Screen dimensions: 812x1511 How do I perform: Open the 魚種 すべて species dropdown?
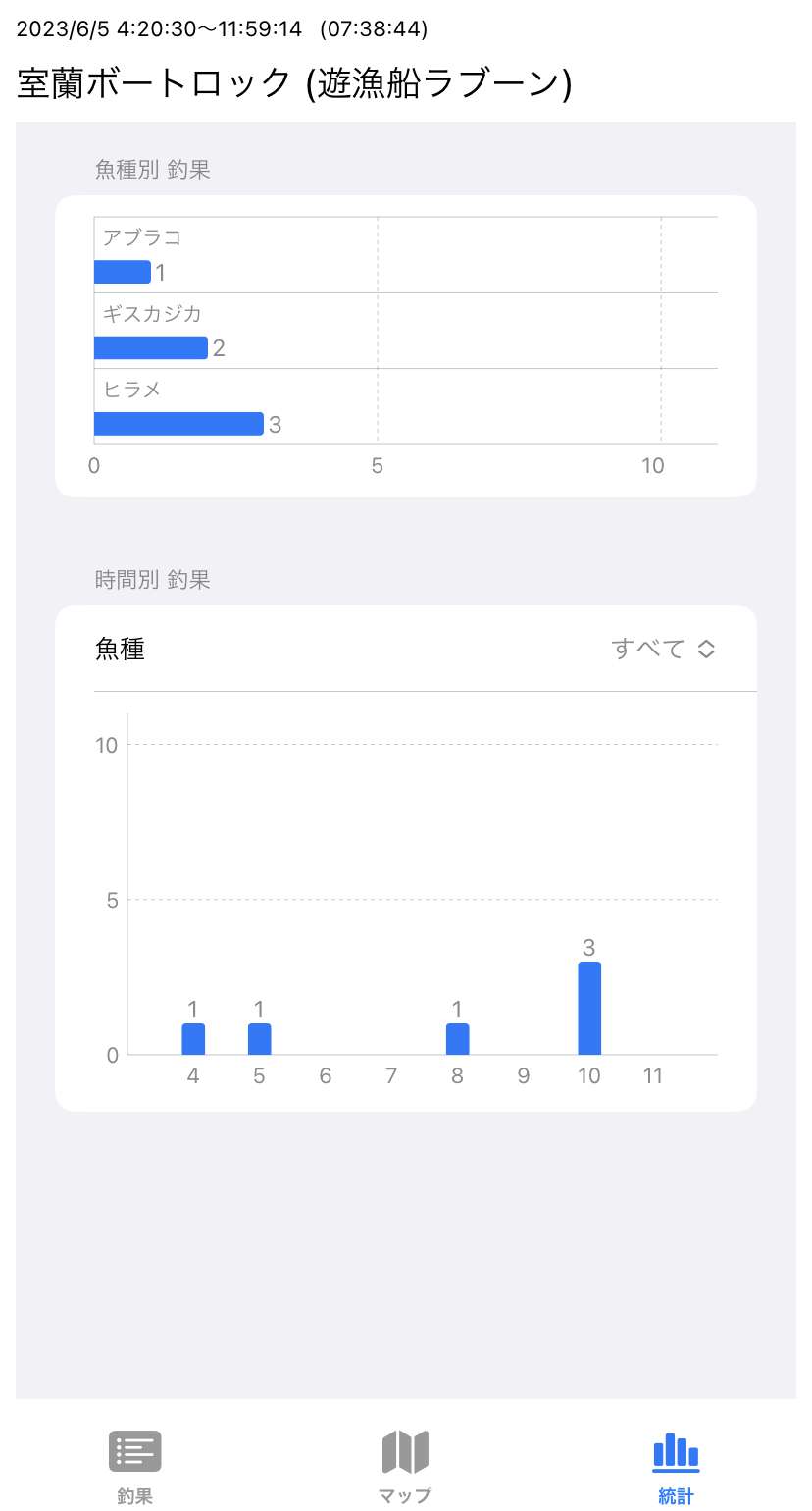coord(663,649)
